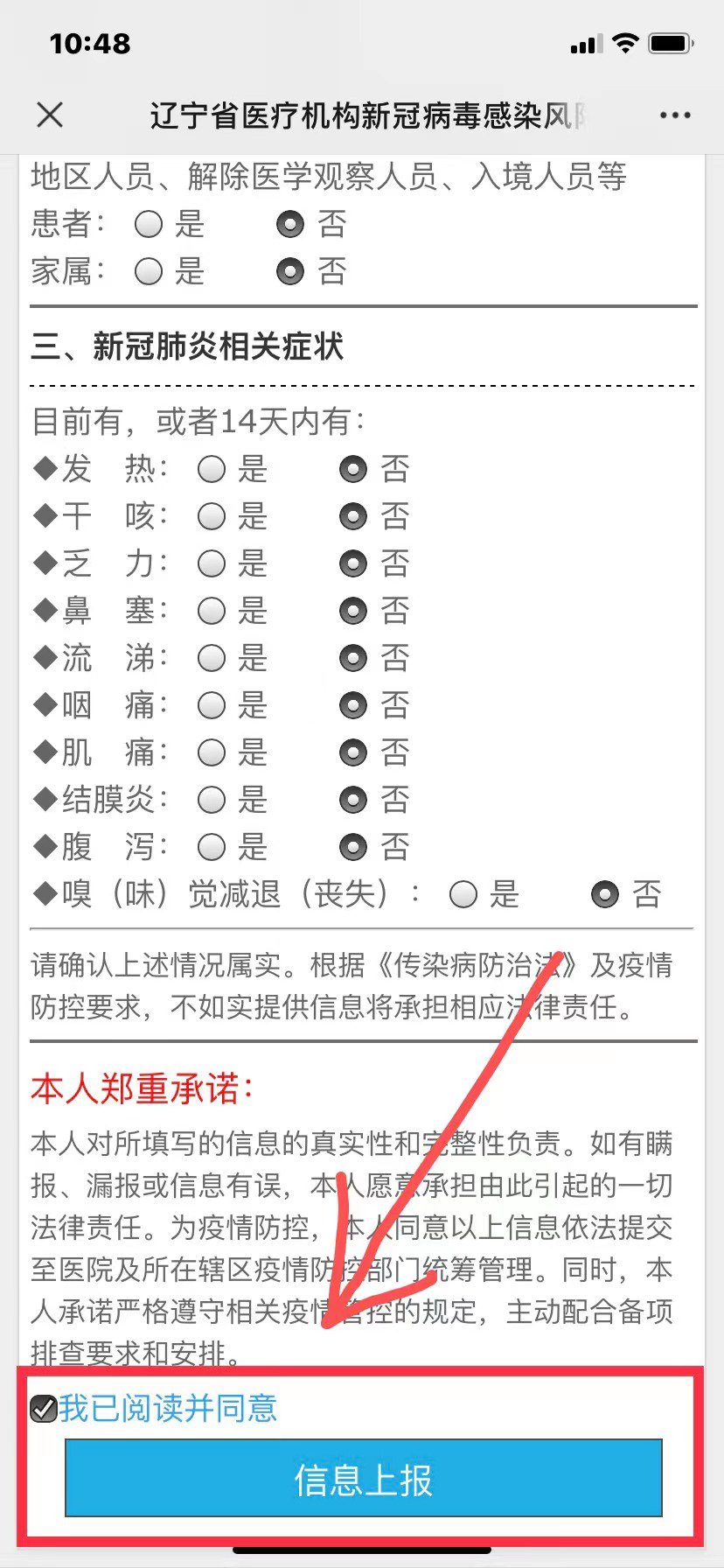
Task: Choose 是 for 乏力
Action: (x=212, y=564)
